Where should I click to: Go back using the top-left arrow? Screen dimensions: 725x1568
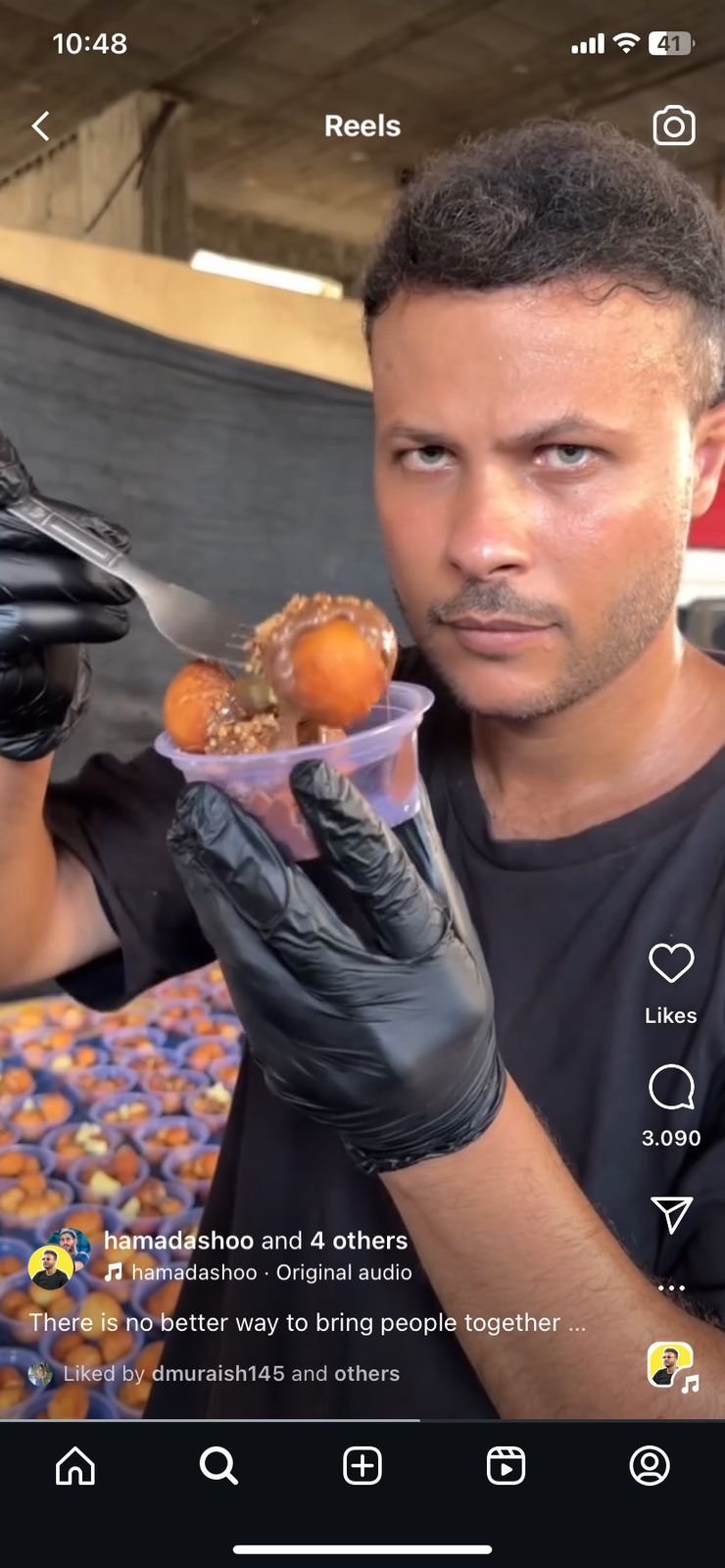40,126
